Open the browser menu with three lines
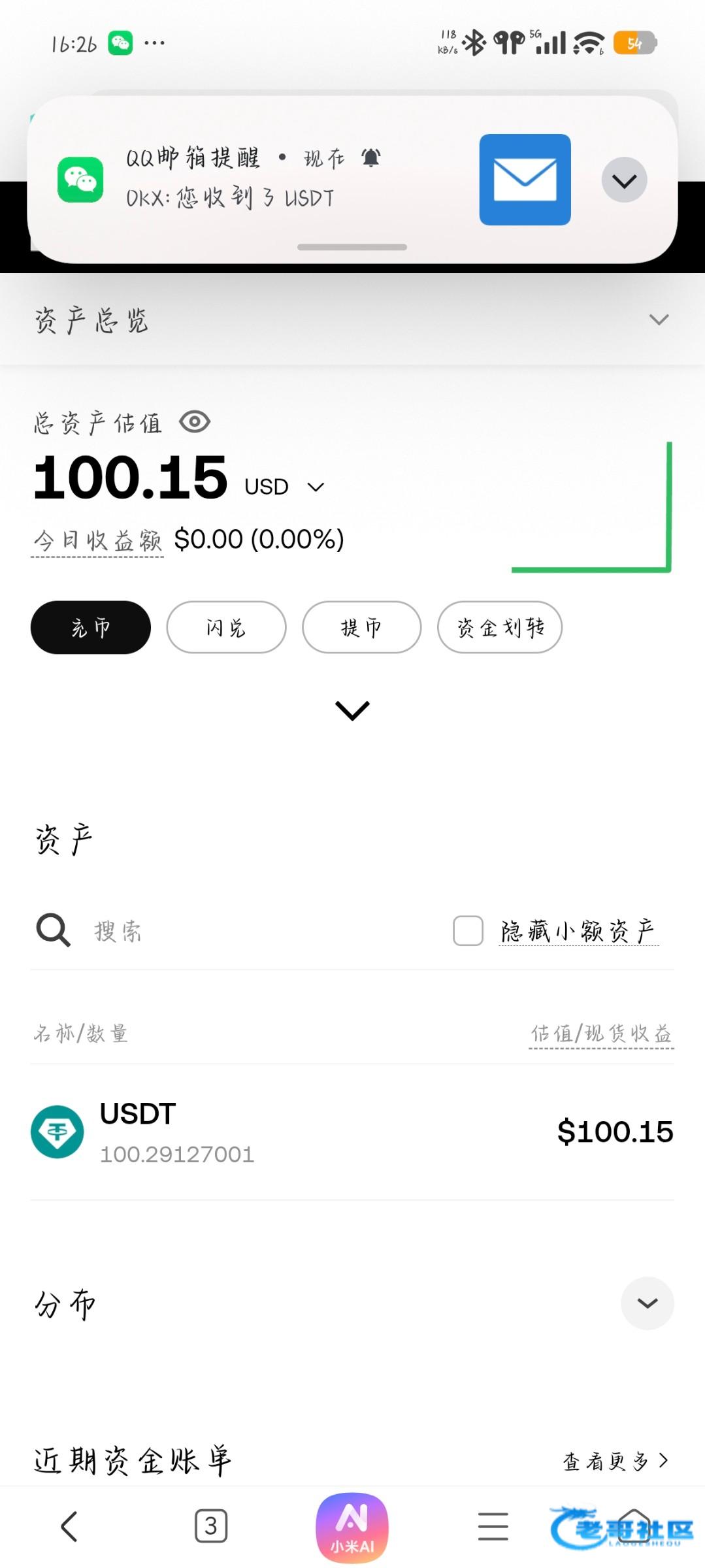Image resolution: width=705 pixels, height=1568 pixels. (x=493, y=1526)
